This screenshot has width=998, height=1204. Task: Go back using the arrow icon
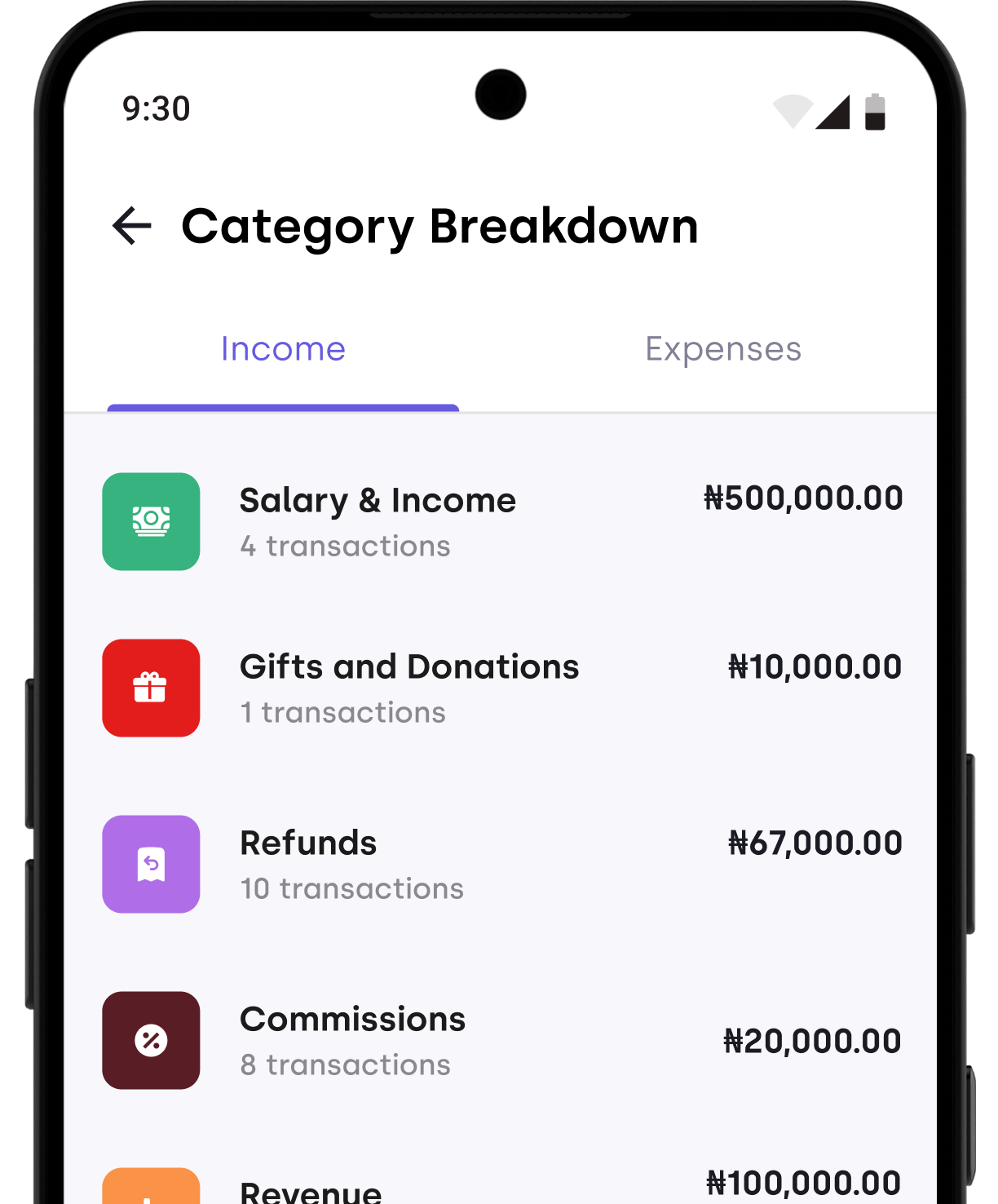[132, 226]
